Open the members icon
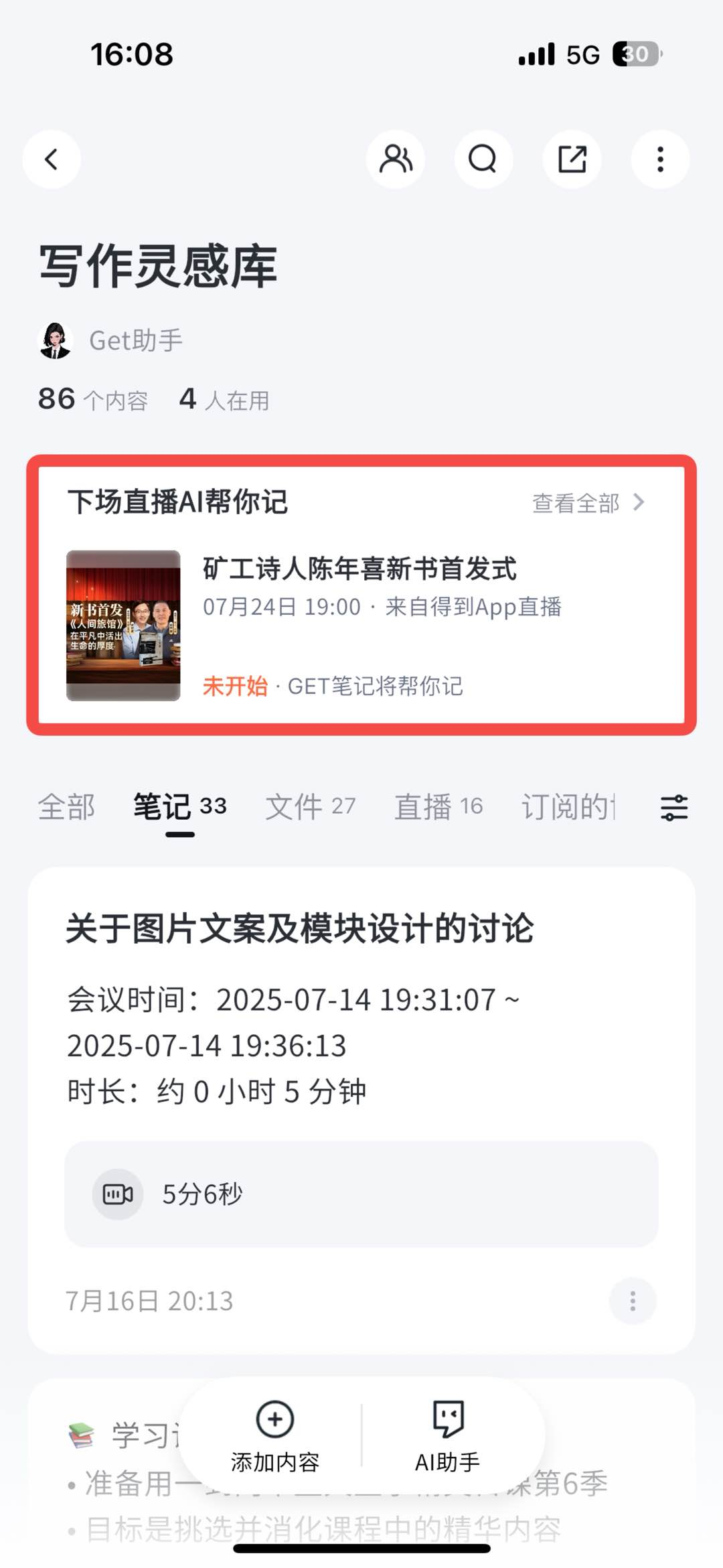 pos(395,159)
